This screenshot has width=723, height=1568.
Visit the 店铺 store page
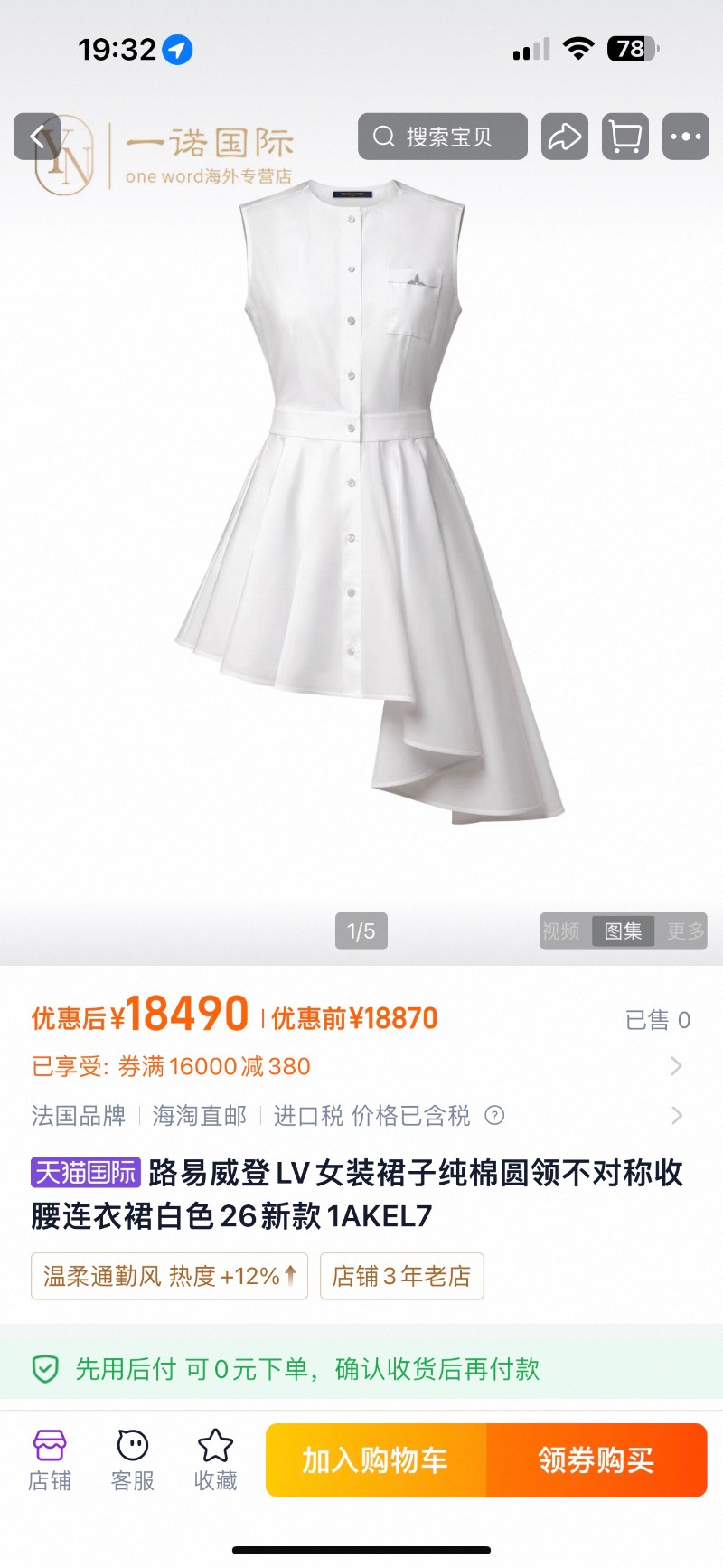[x=50, y=1459]
